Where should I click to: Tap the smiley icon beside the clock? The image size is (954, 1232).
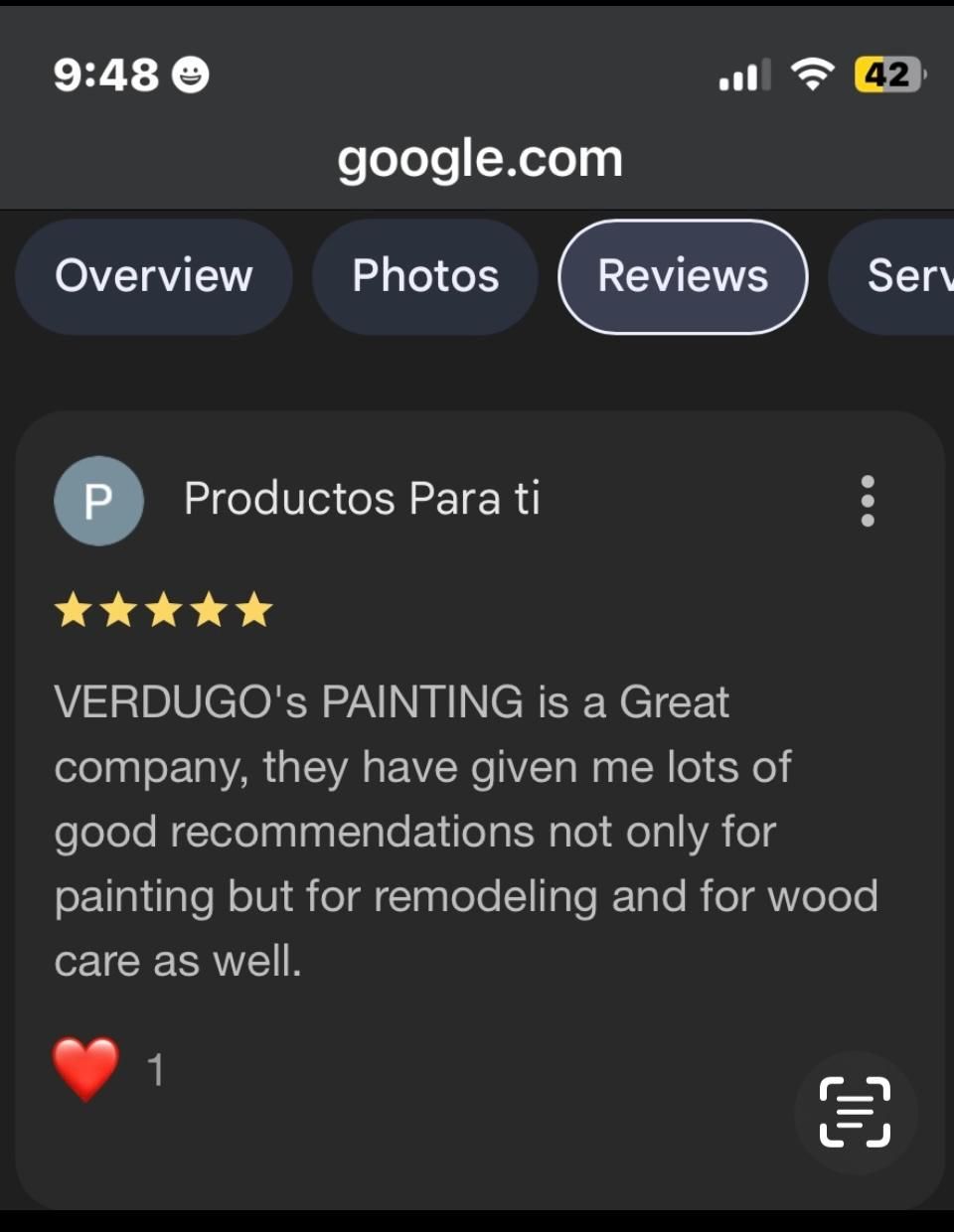[190, 73]
